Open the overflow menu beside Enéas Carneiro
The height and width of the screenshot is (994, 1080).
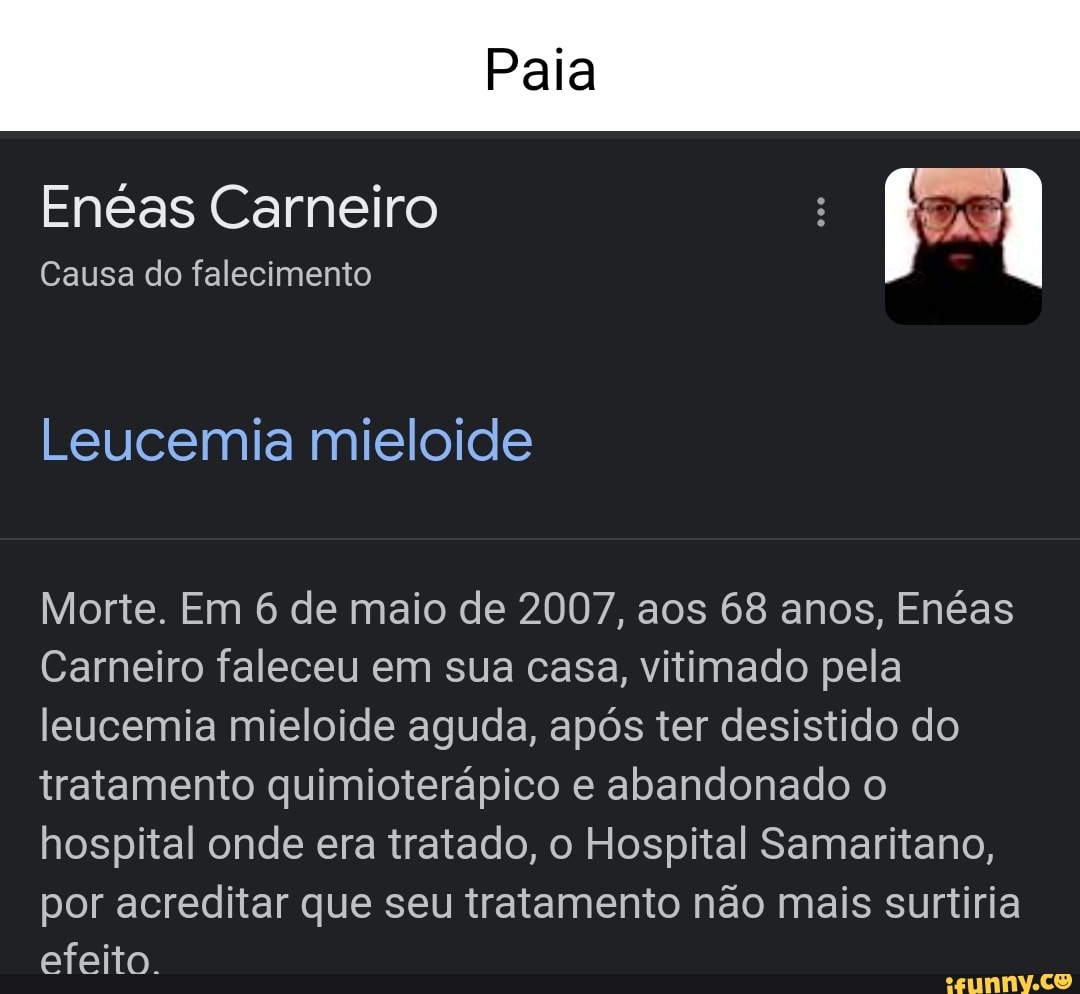point(820,212)
